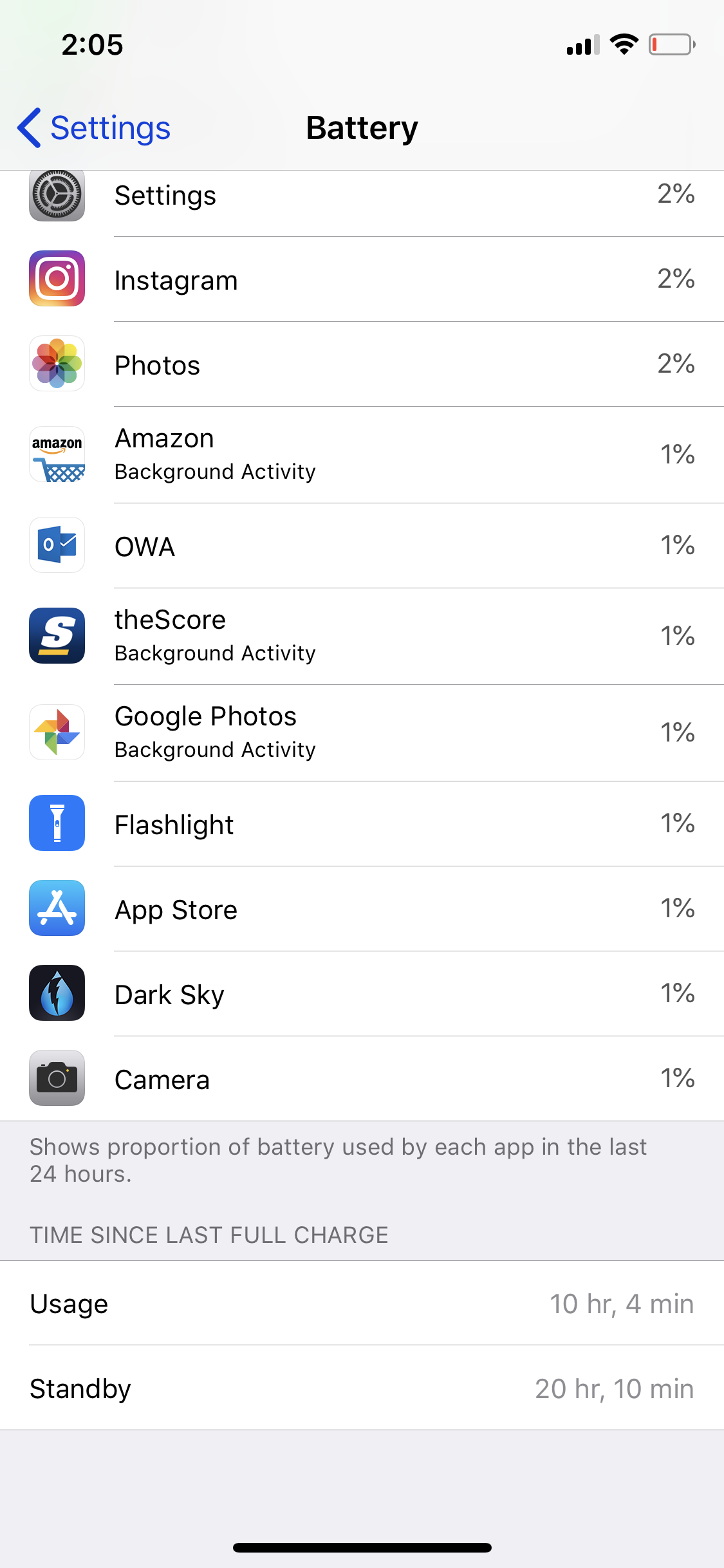Tap the OWA battery usage row
Screen dimensions: 724x1568
pos(360,546)
